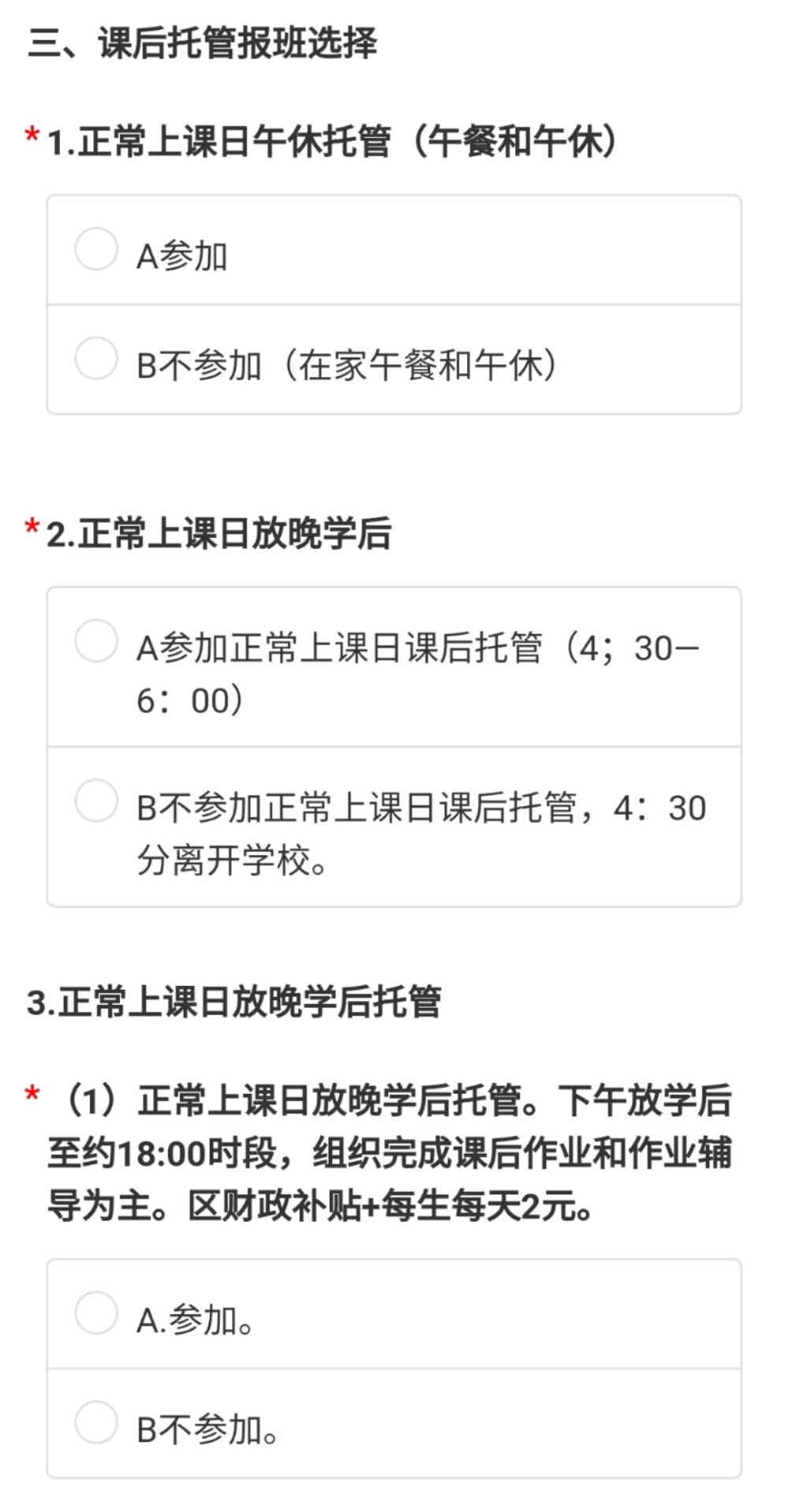This screenshot has height=1512, width=787.
Task: Select A.参加。 for after-school care
Action: (x=96, y=1313)
